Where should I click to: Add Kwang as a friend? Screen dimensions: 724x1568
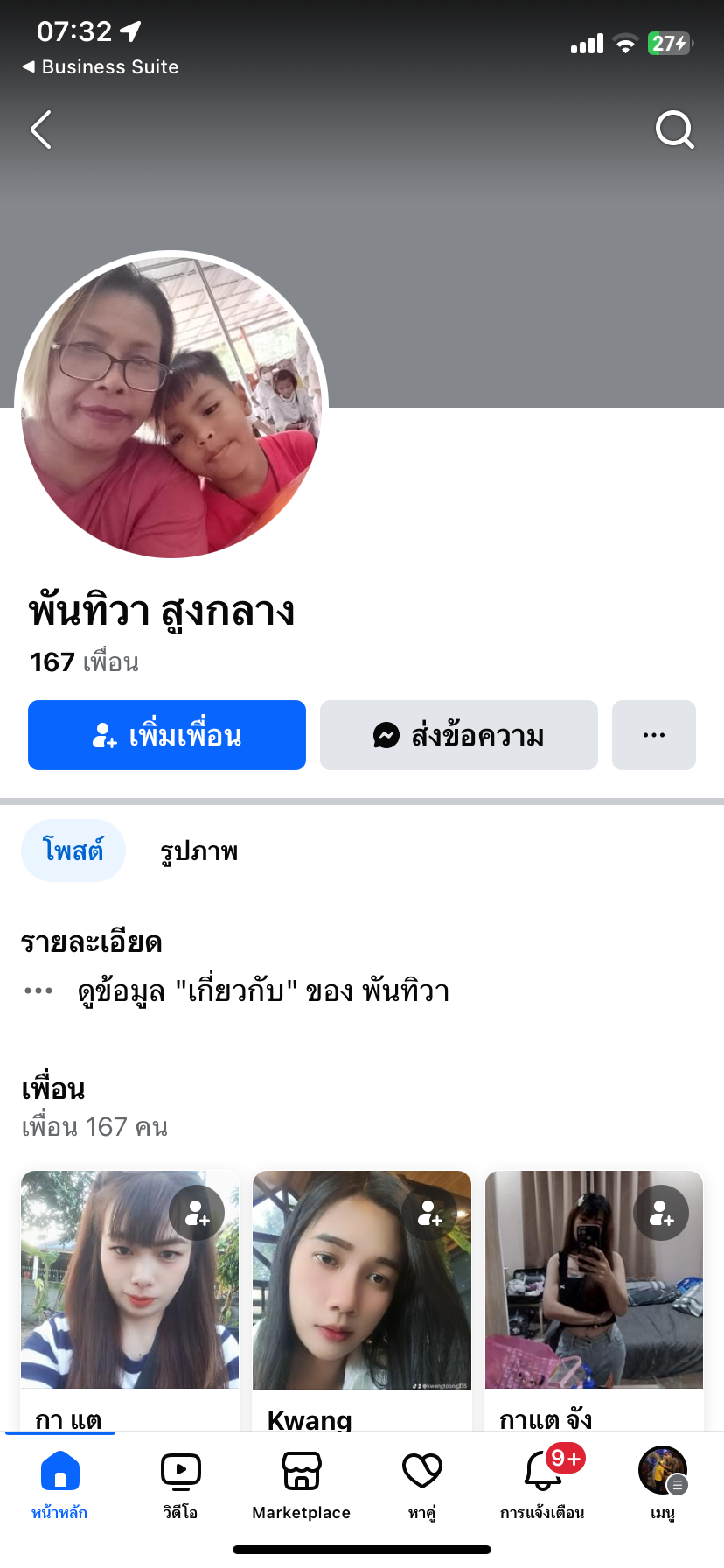[429, 1213]
